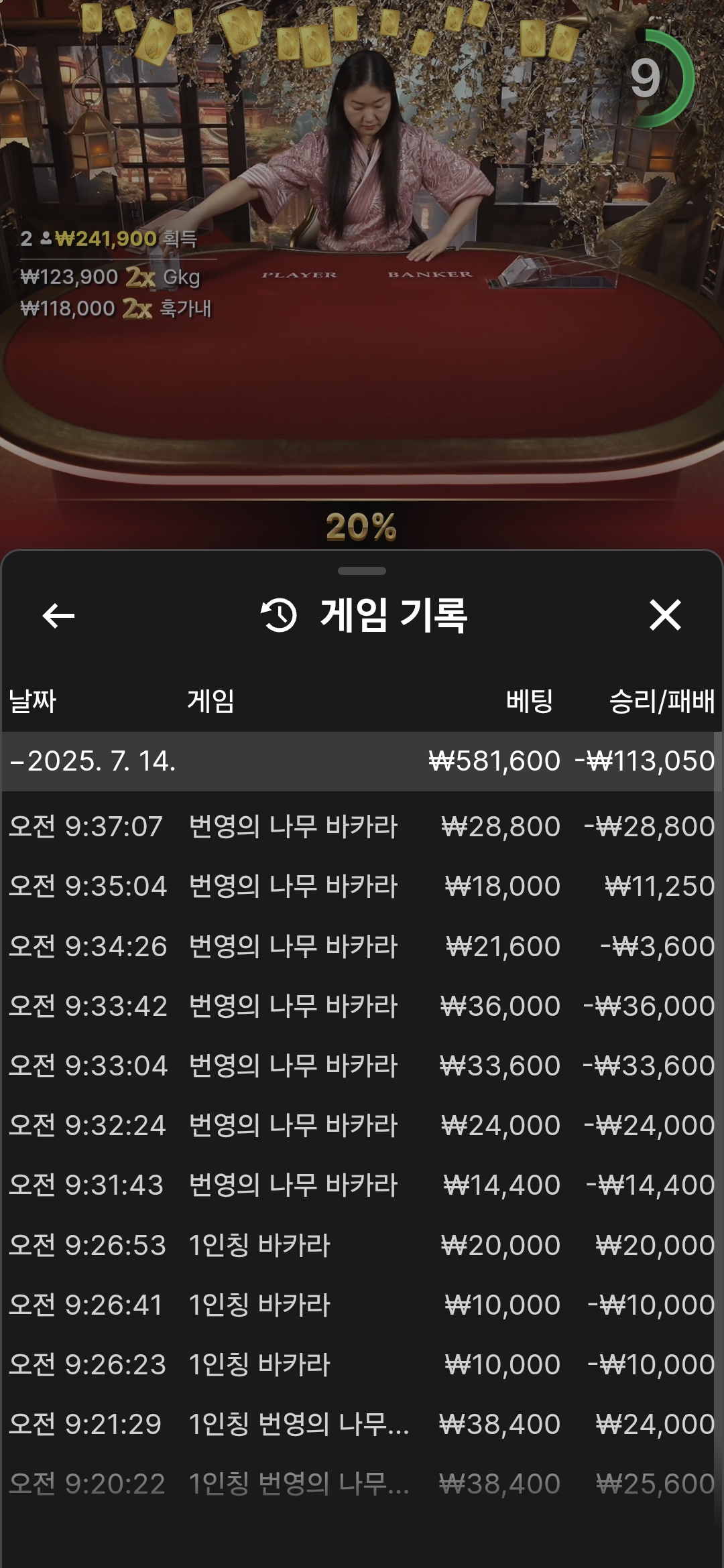
Task: Open the 오전 9:37:07 game record
Action: [x=361, y=827]
